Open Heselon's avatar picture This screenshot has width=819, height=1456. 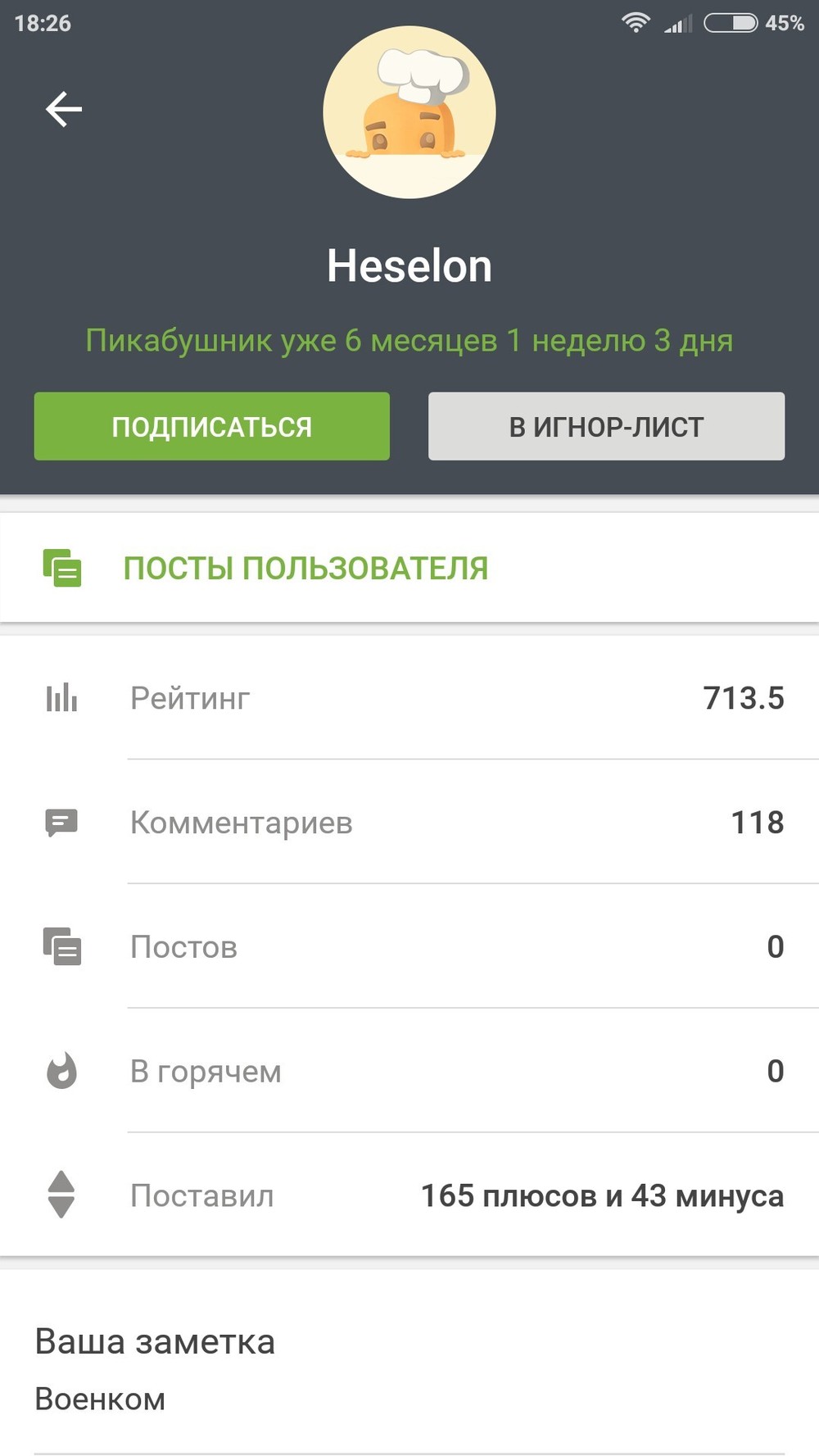pyautogui.click(x=409, y=112)
